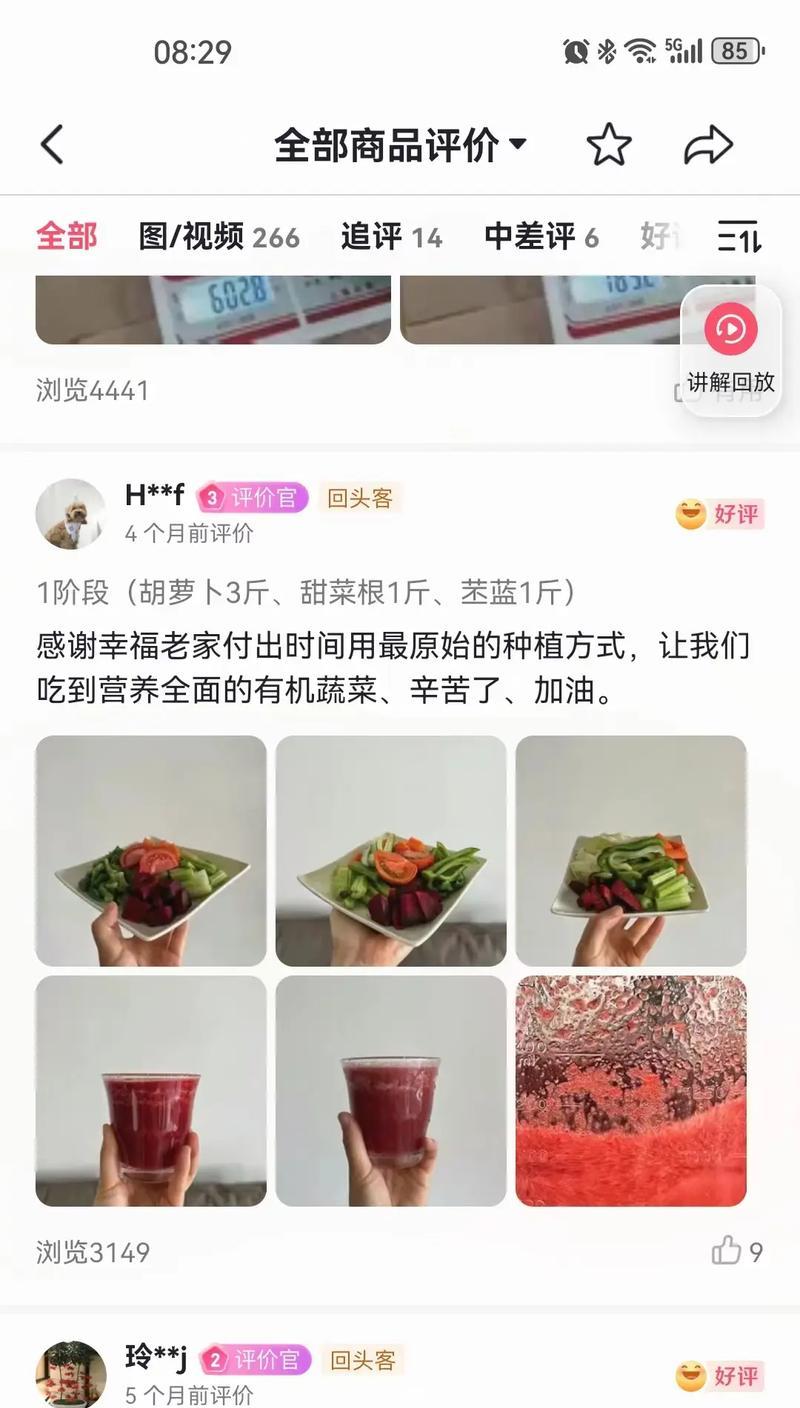View H**f's first vegetable plate photo
This screenshot has width=800, height=1408.
151,851
